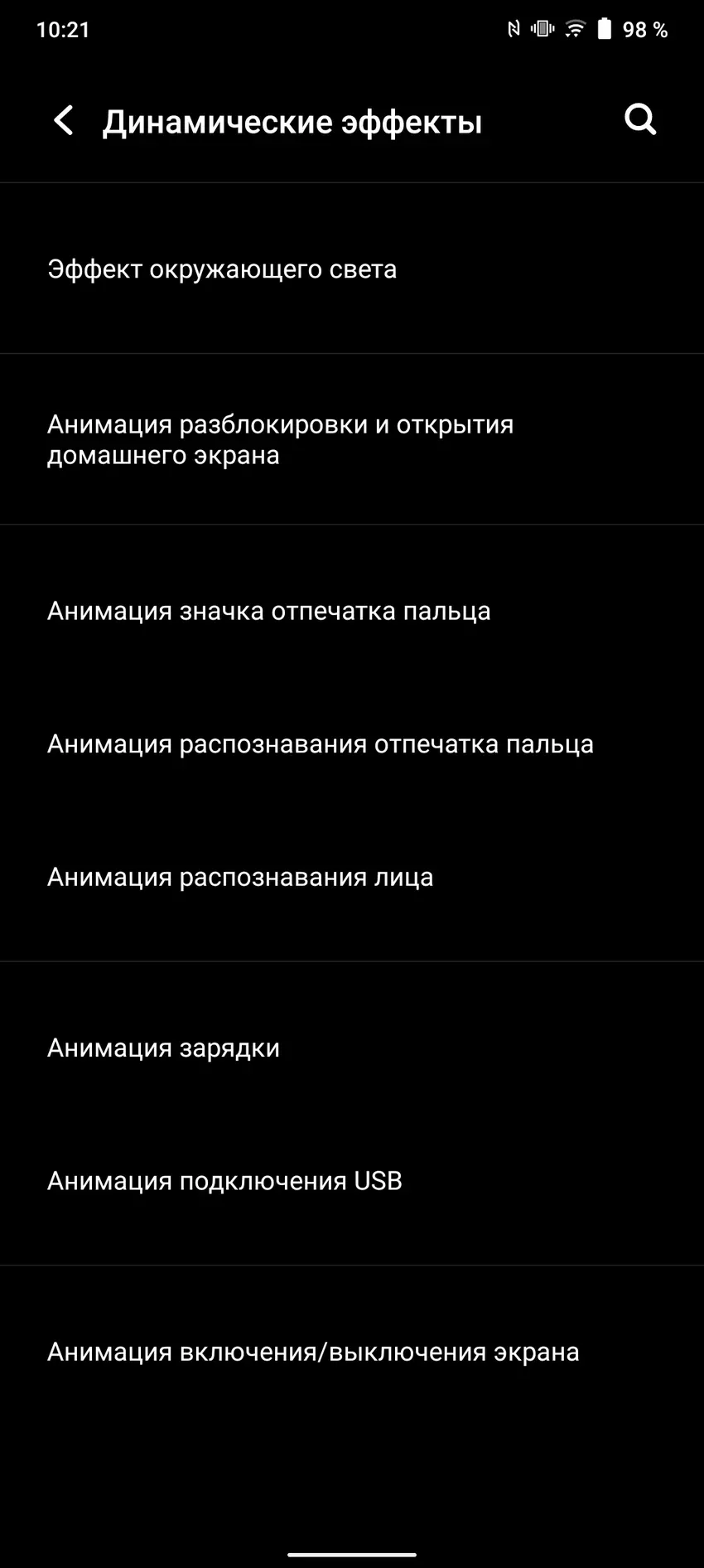Viewport: 704px width, 1568px height.
Task: Go back from Динамические эффекты
Action: coord(64,121)
